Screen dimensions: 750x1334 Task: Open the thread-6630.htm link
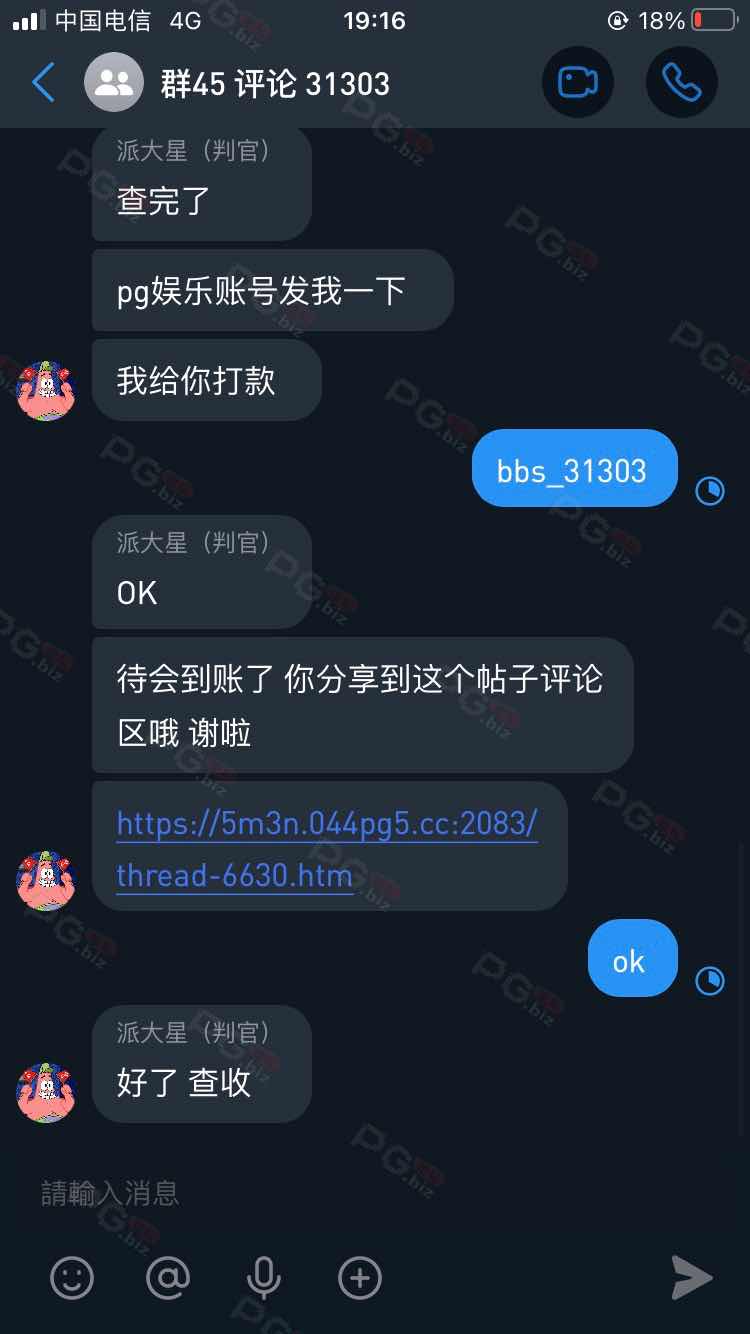[327, 850]
